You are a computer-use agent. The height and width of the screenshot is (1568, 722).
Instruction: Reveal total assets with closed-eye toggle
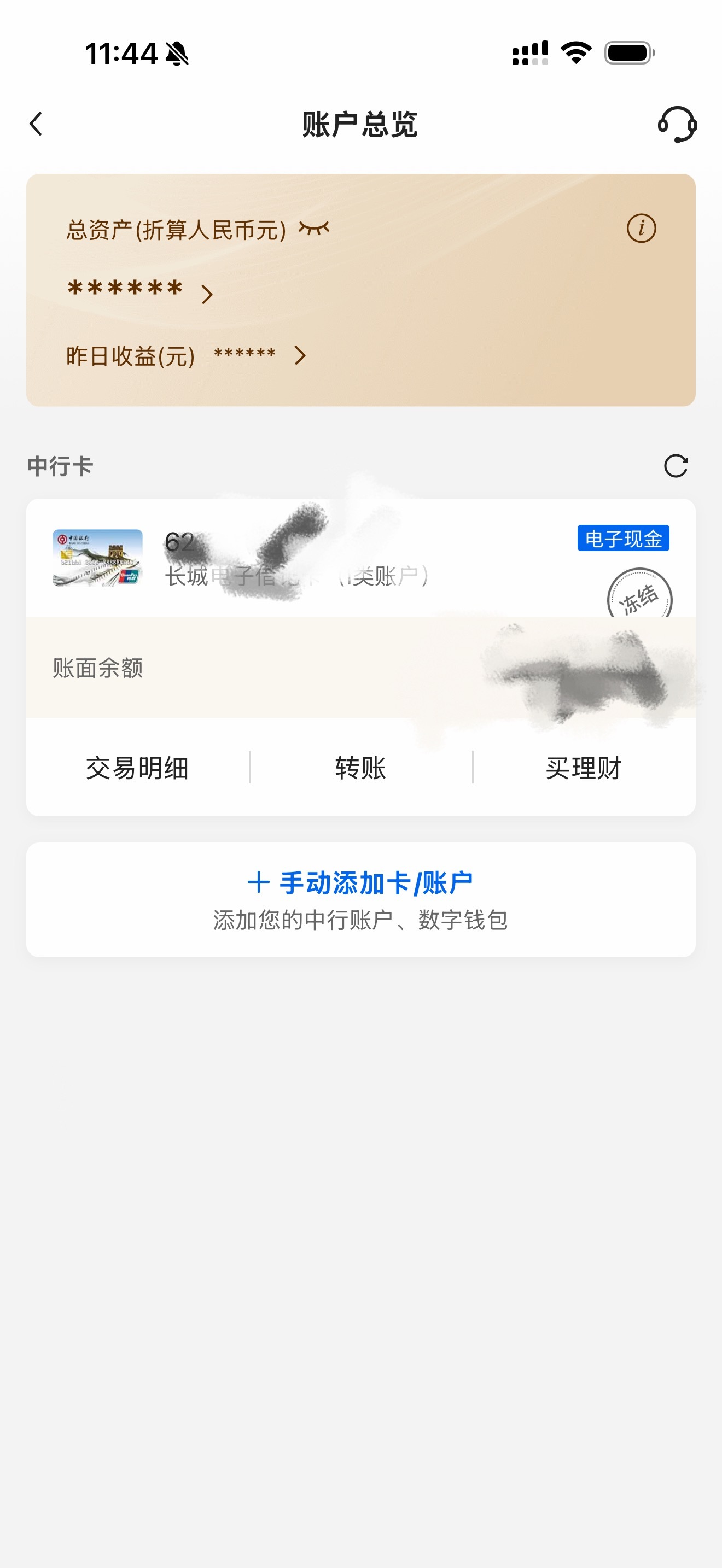point(314,227)
